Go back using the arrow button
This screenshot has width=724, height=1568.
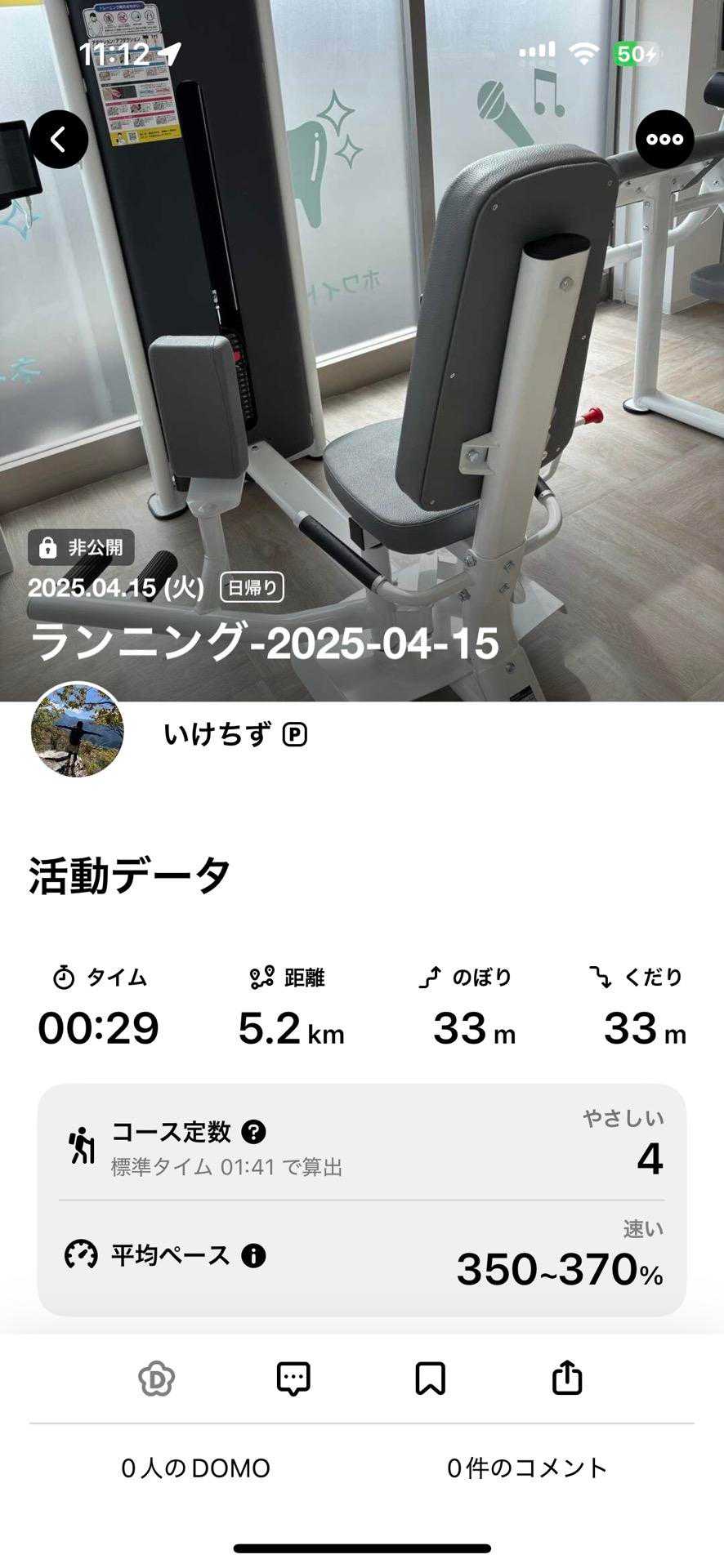tap(59, 140)
